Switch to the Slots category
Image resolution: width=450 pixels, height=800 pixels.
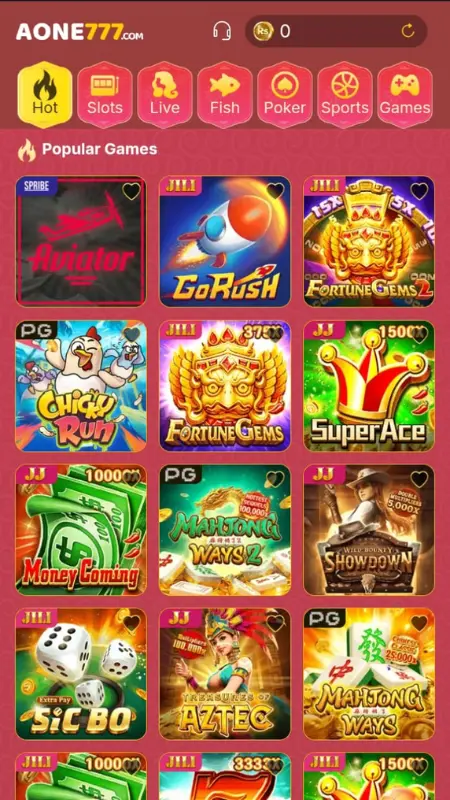[105, 94]
